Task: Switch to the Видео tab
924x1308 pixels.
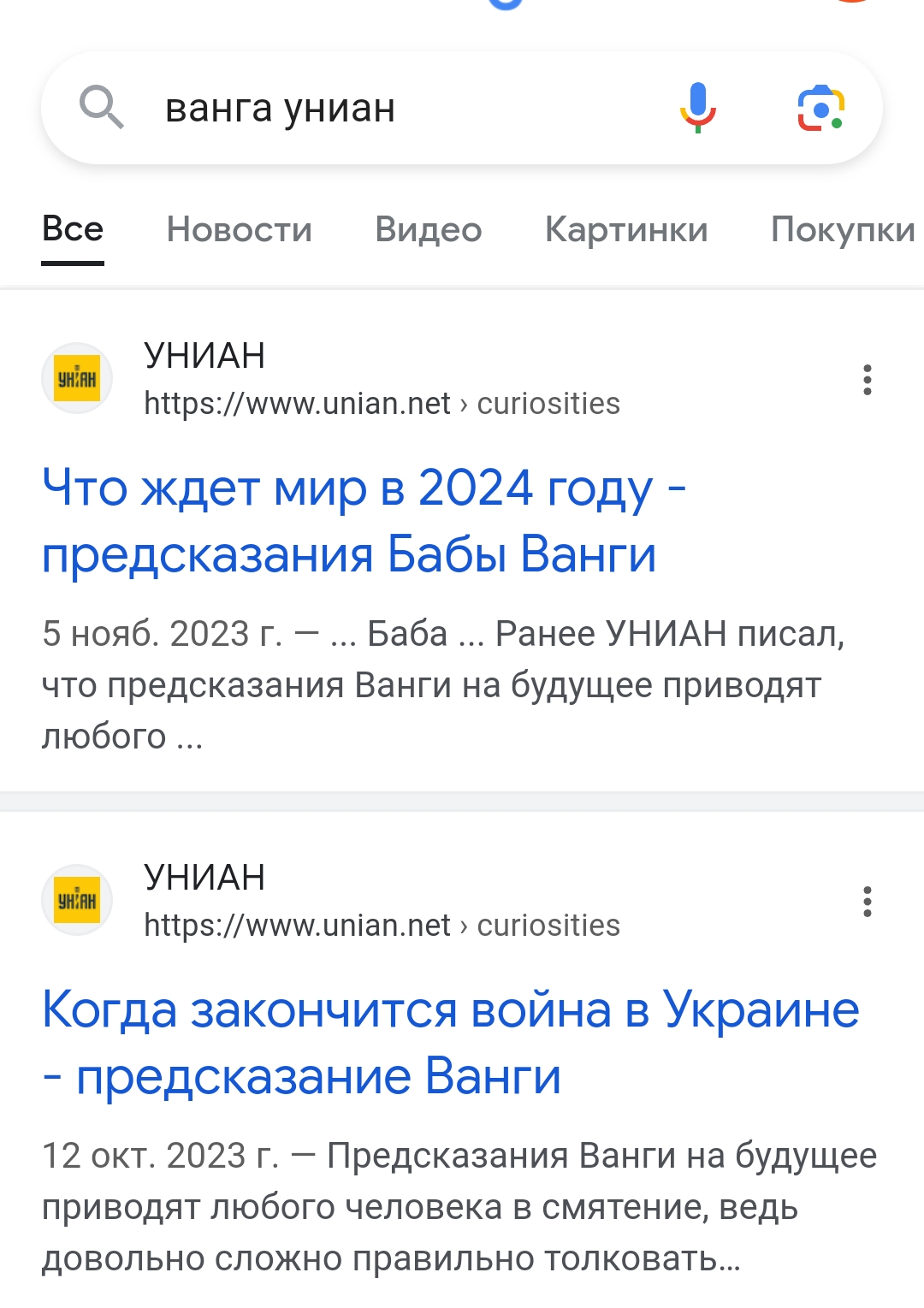Action: (428, 229)
